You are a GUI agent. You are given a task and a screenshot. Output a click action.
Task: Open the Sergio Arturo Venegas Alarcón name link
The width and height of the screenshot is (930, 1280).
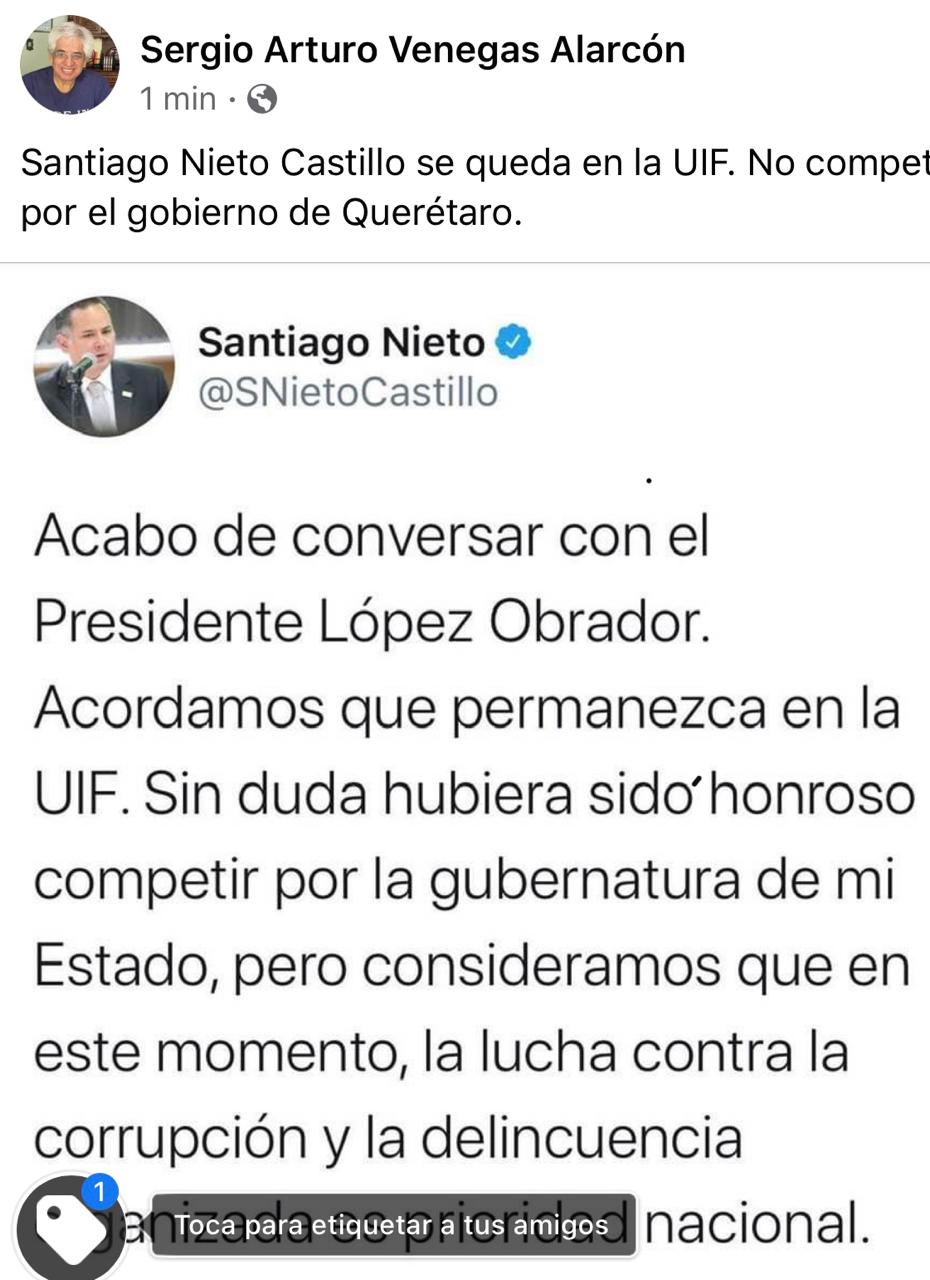coord(412,49)
